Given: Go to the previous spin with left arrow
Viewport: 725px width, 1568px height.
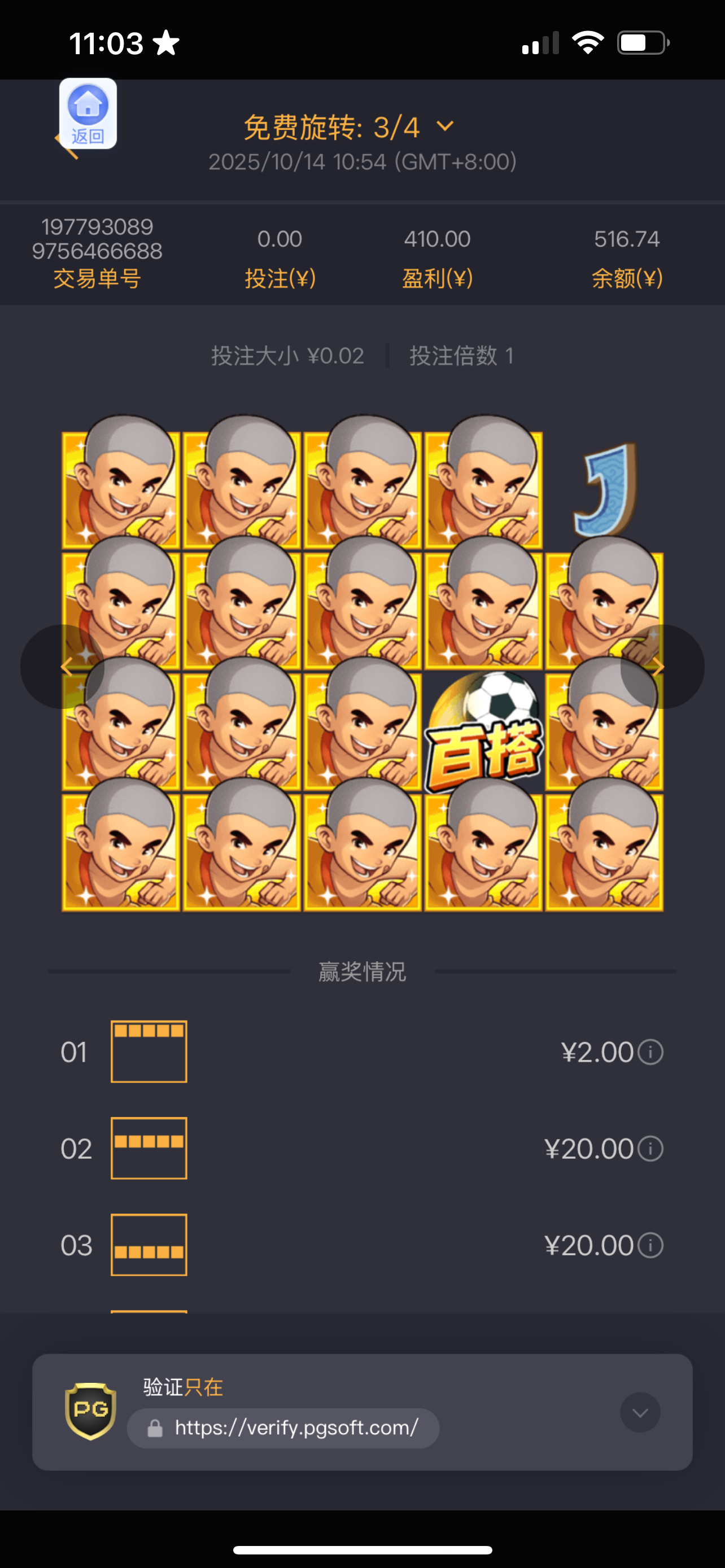Looking at the screenshot, I should tap(63, 667).
